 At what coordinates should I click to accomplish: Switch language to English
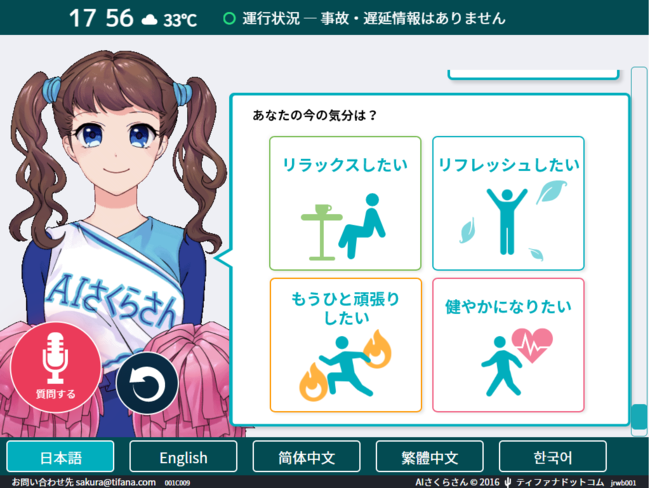(x=183, y=457)
